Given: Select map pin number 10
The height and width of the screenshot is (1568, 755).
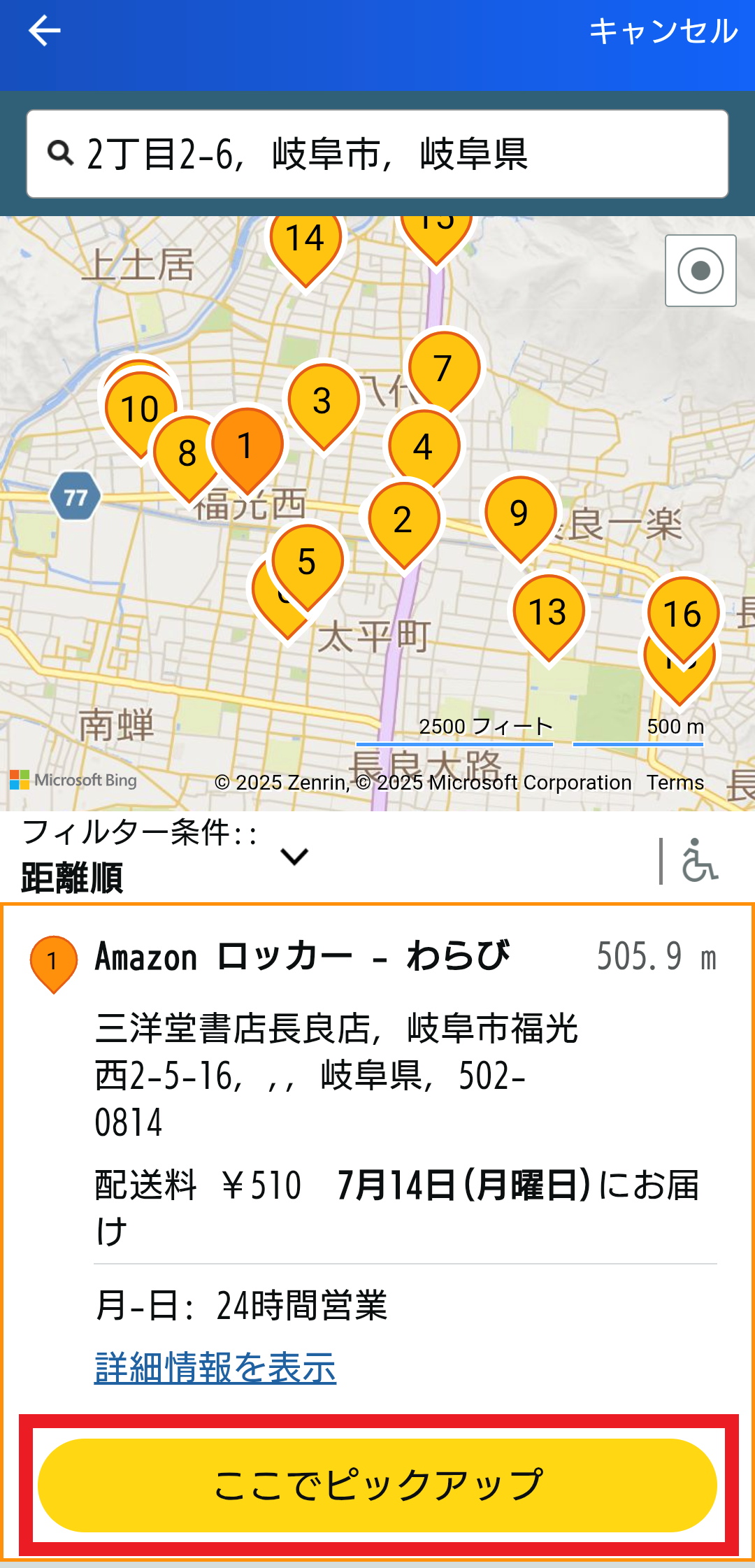Looking at the screenshot, I should point(139,413).
